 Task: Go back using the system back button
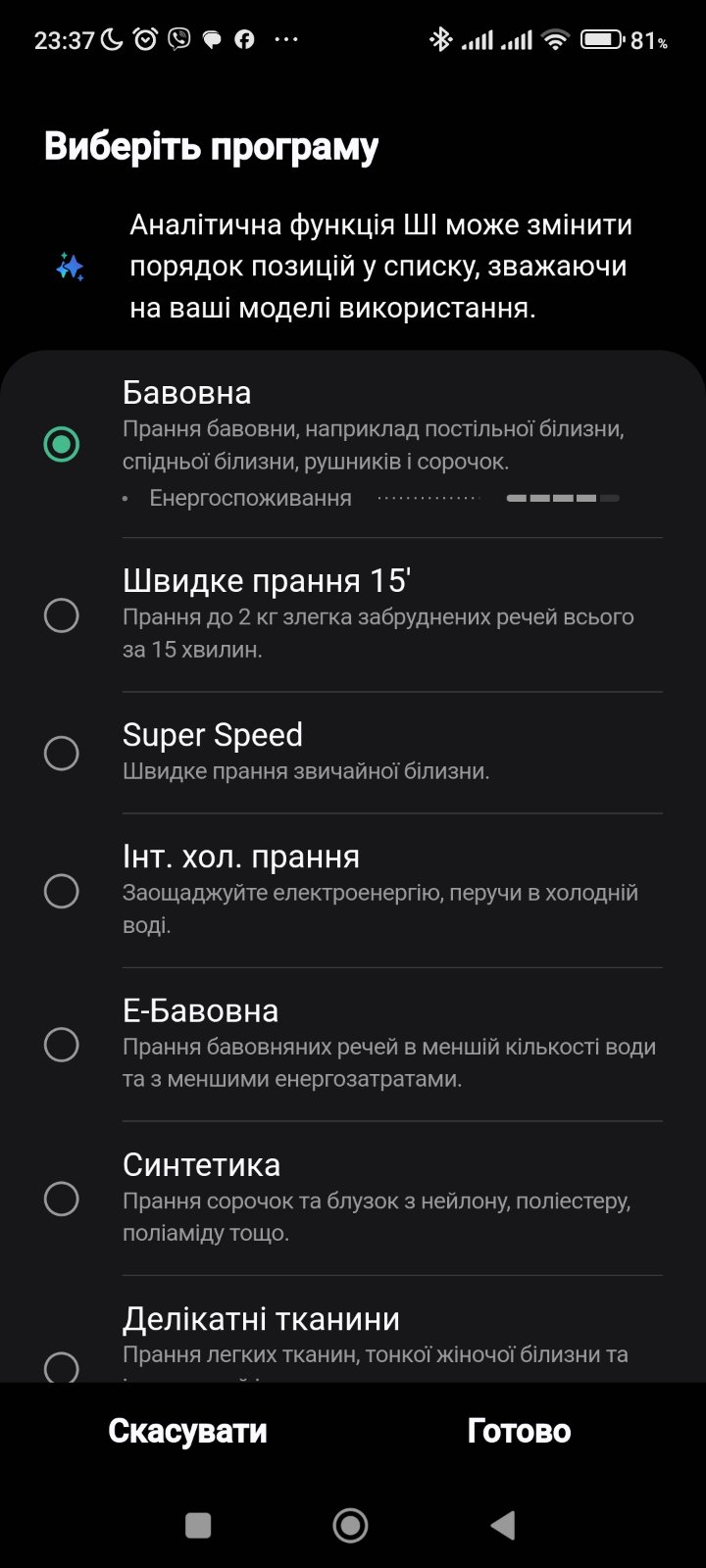click(x=503, y=1525)
